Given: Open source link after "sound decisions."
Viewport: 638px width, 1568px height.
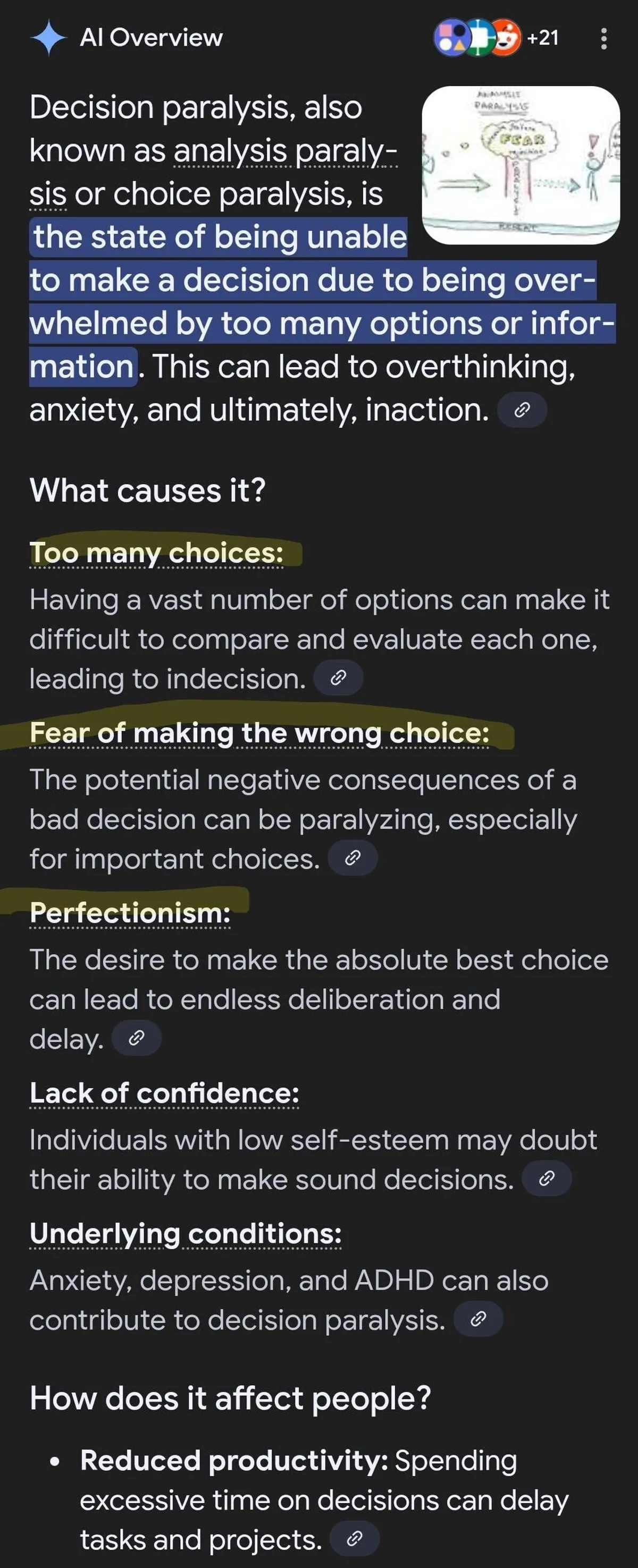Looking at the screenshot, I should (547, 1179).
